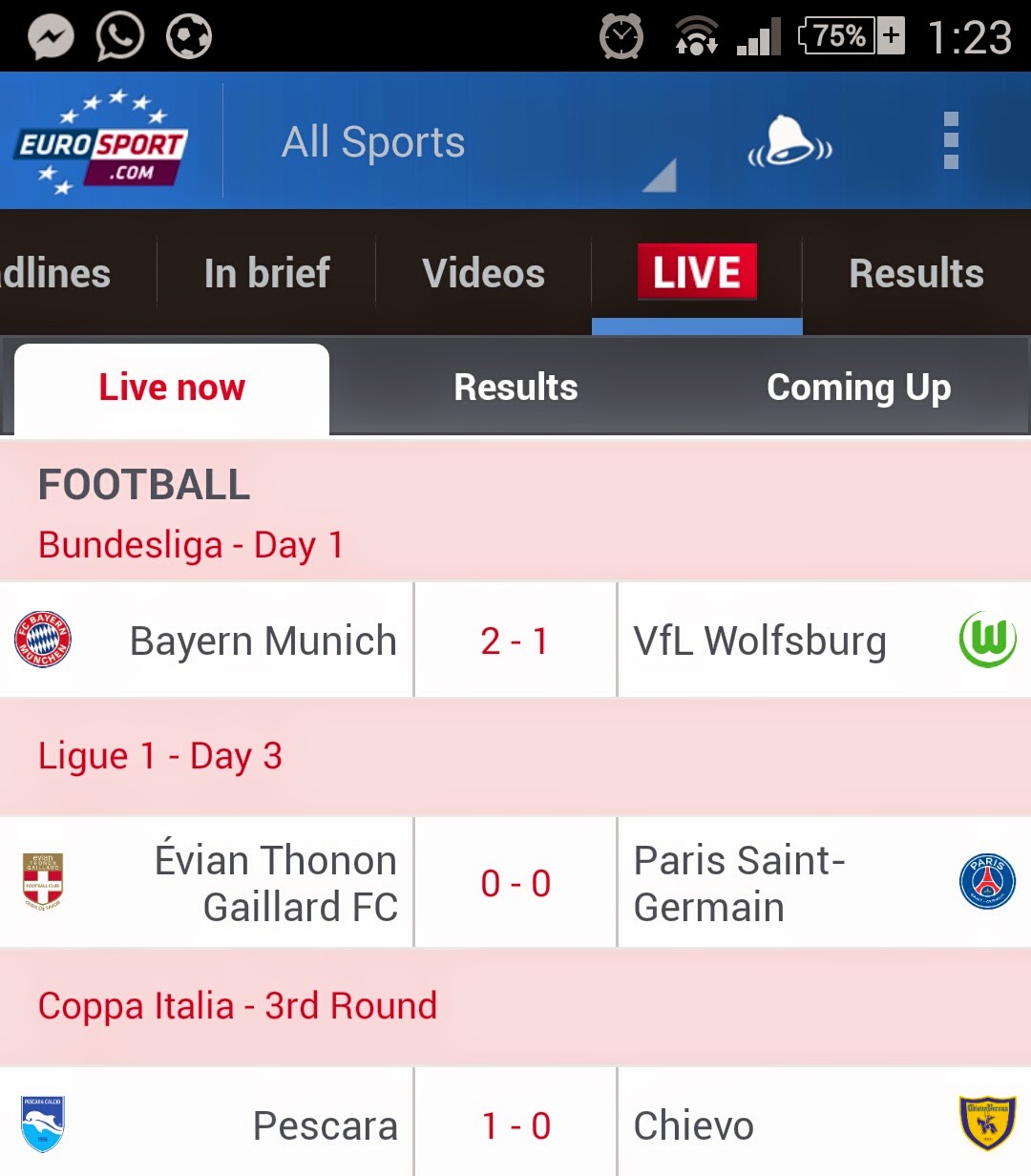Select the LIVE tab
Screen dimensions: 1031x1176
(697, 273)
